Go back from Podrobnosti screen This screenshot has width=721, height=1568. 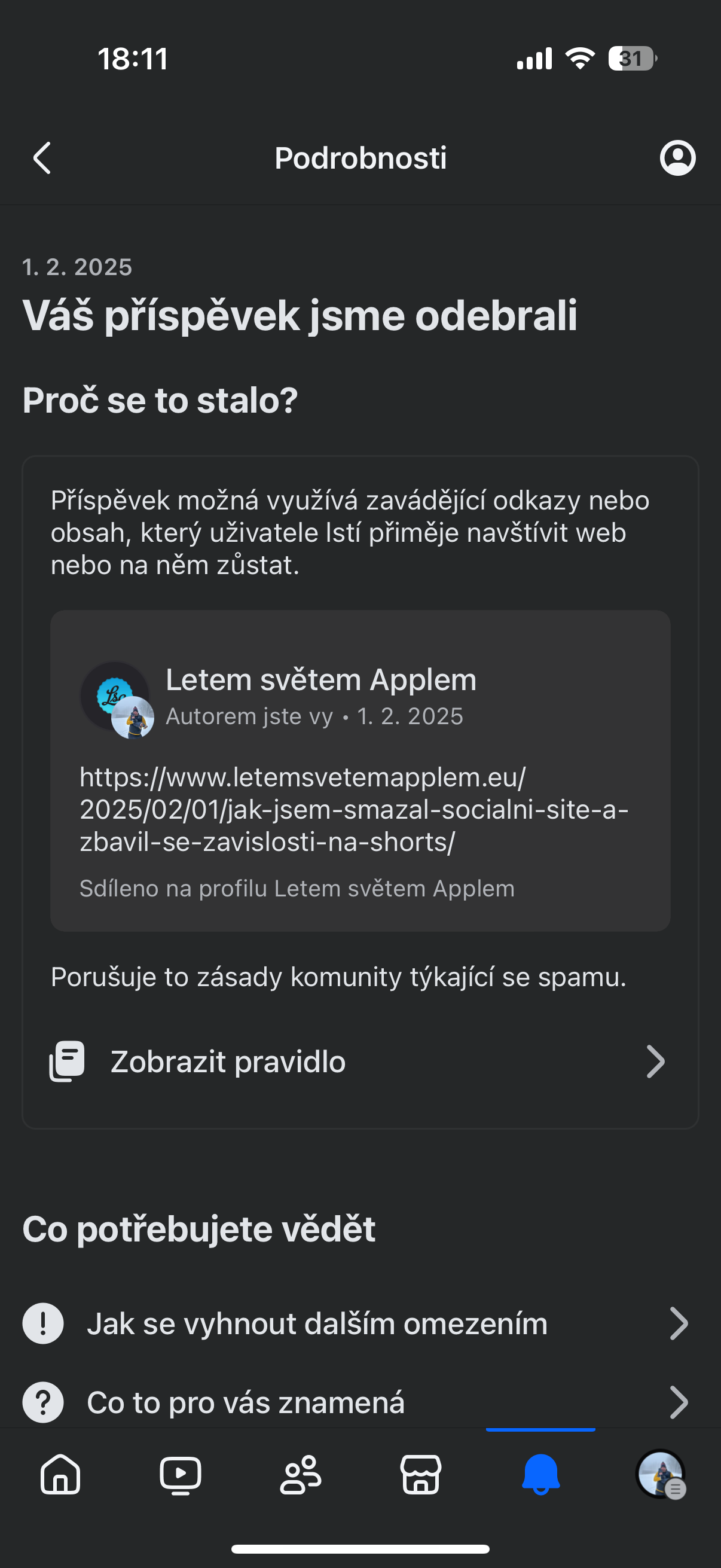point(41,158)
